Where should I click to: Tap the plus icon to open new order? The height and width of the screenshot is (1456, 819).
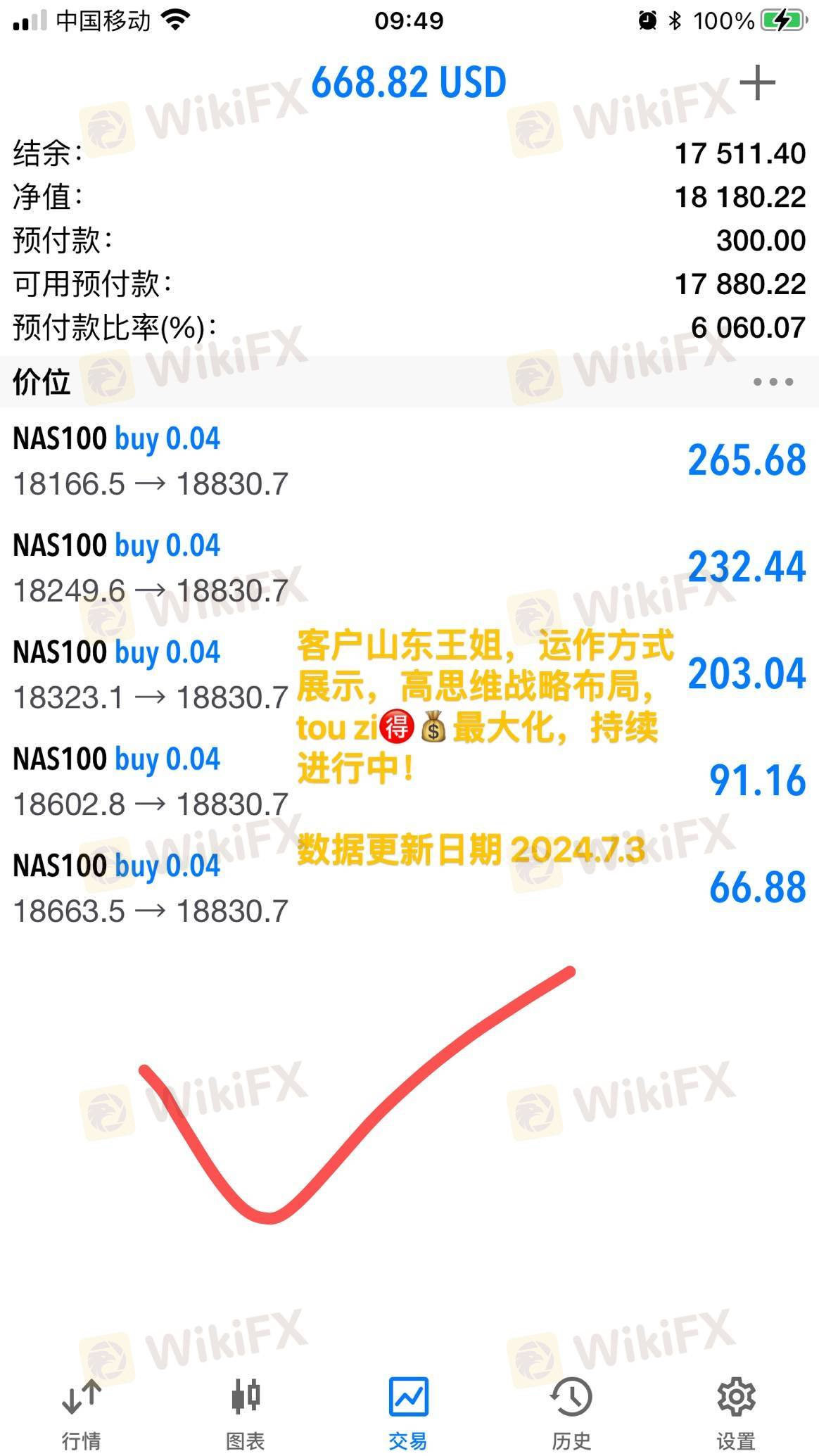pos(757,84)
